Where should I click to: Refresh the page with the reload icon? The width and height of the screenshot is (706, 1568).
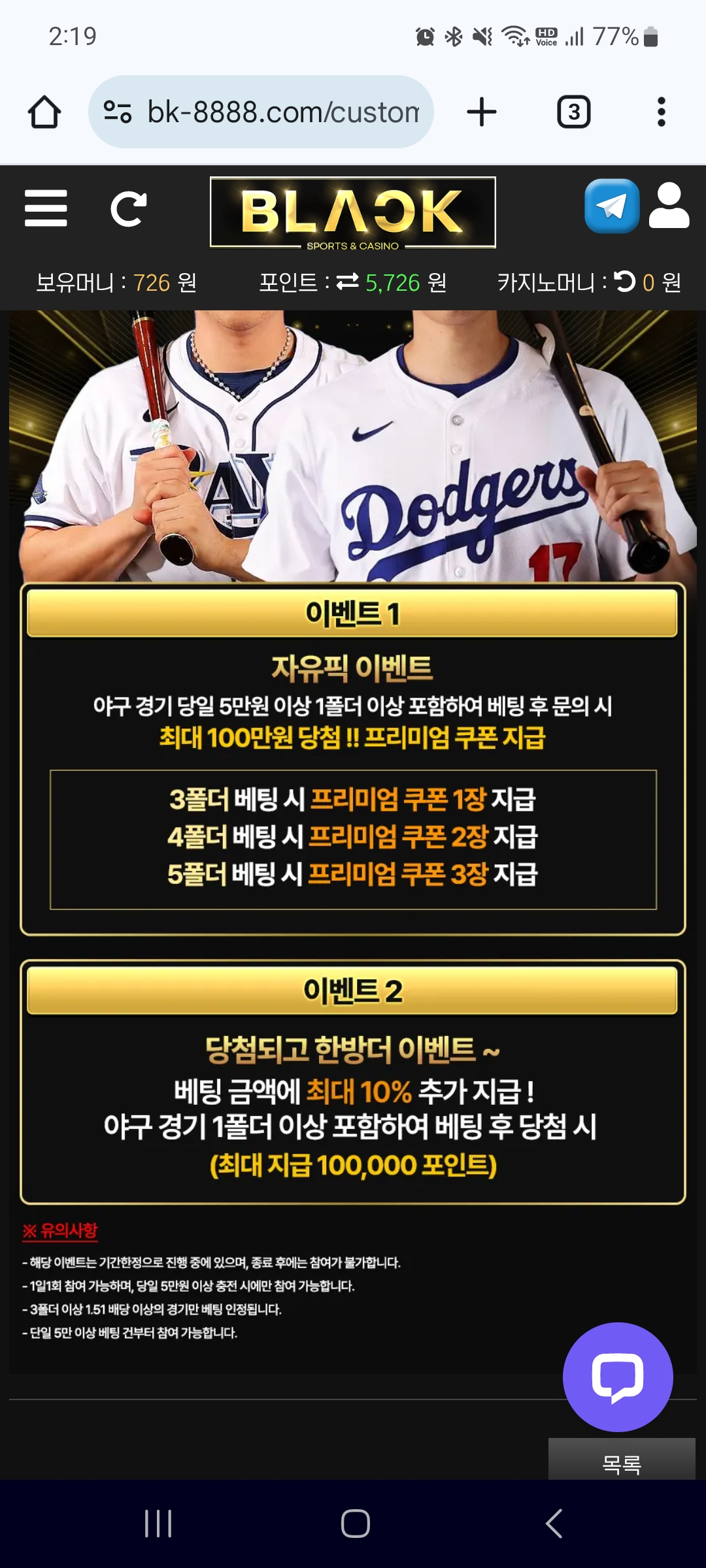[x=128, y=209]
